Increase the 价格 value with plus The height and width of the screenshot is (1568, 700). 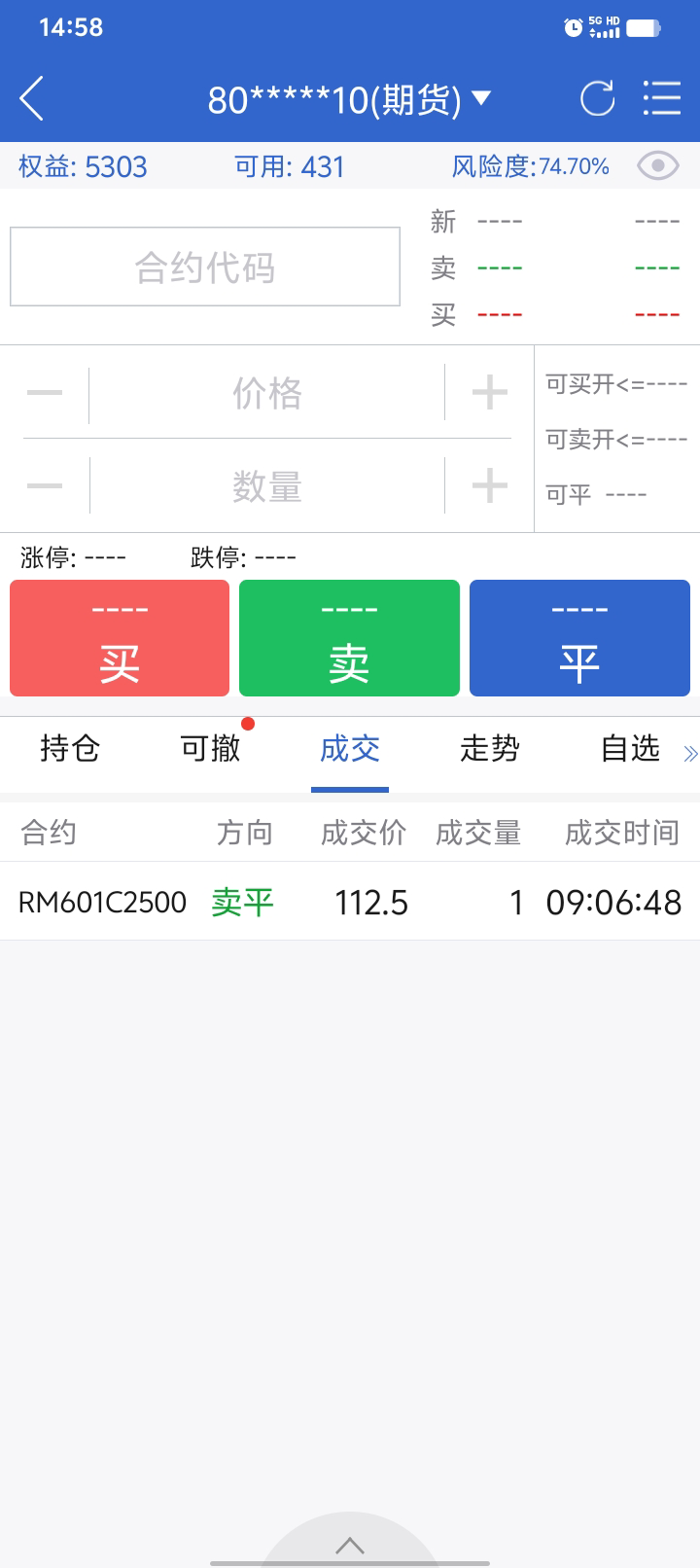489,393
